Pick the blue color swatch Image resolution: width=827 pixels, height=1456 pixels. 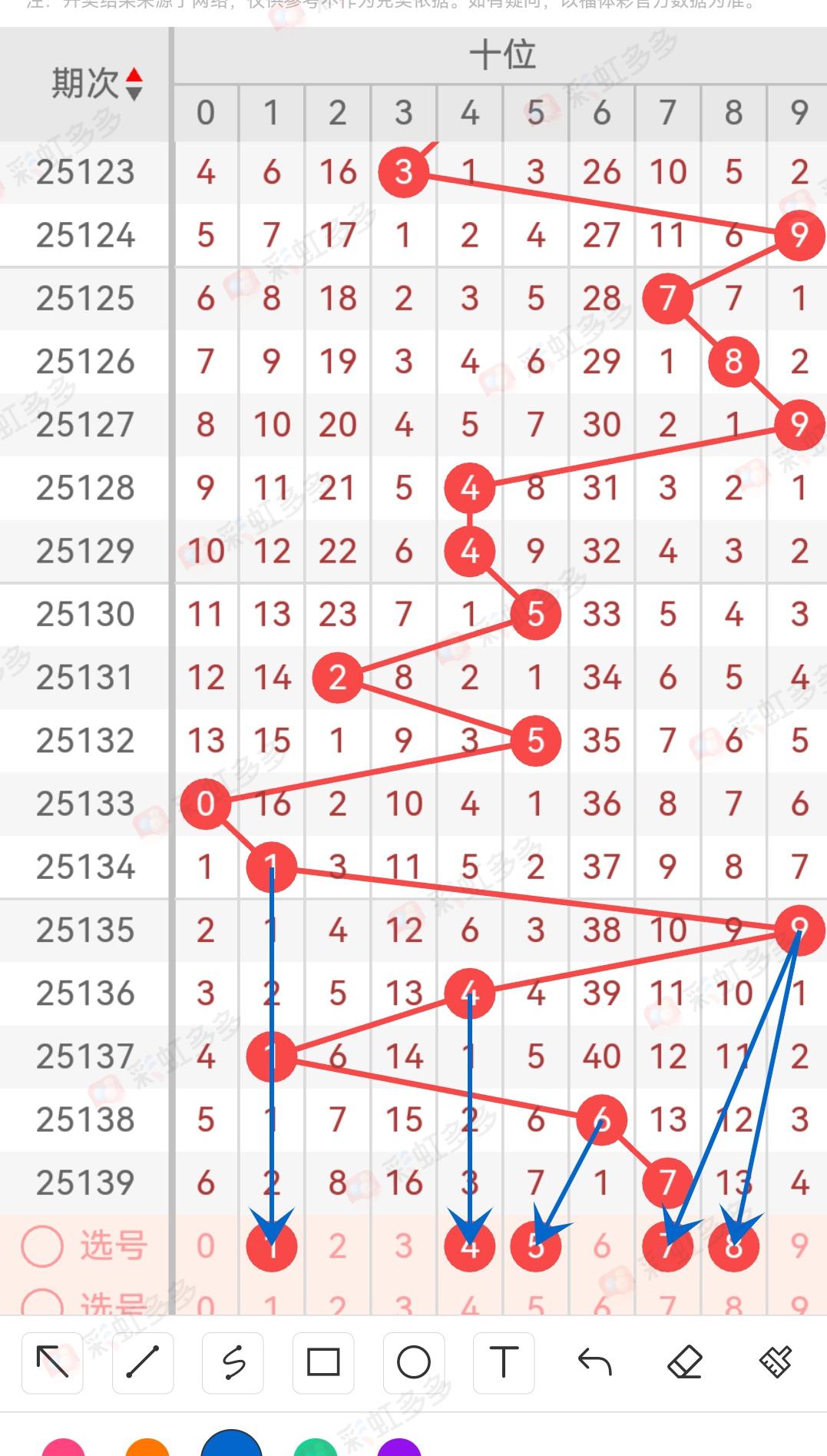click(231, 1444)
